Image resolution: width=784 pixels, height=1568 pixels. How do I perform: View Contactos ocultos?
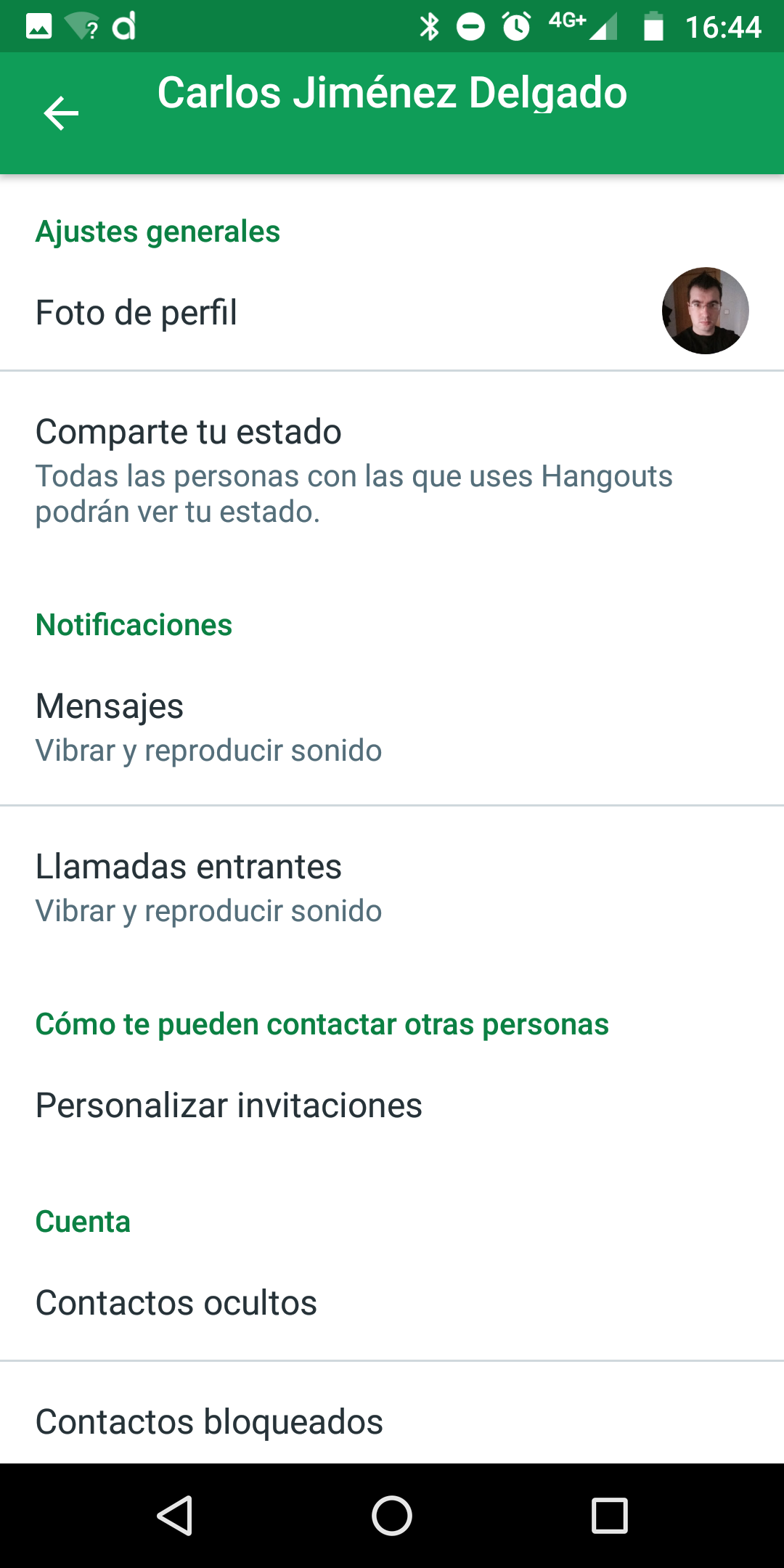(392, 1303)
